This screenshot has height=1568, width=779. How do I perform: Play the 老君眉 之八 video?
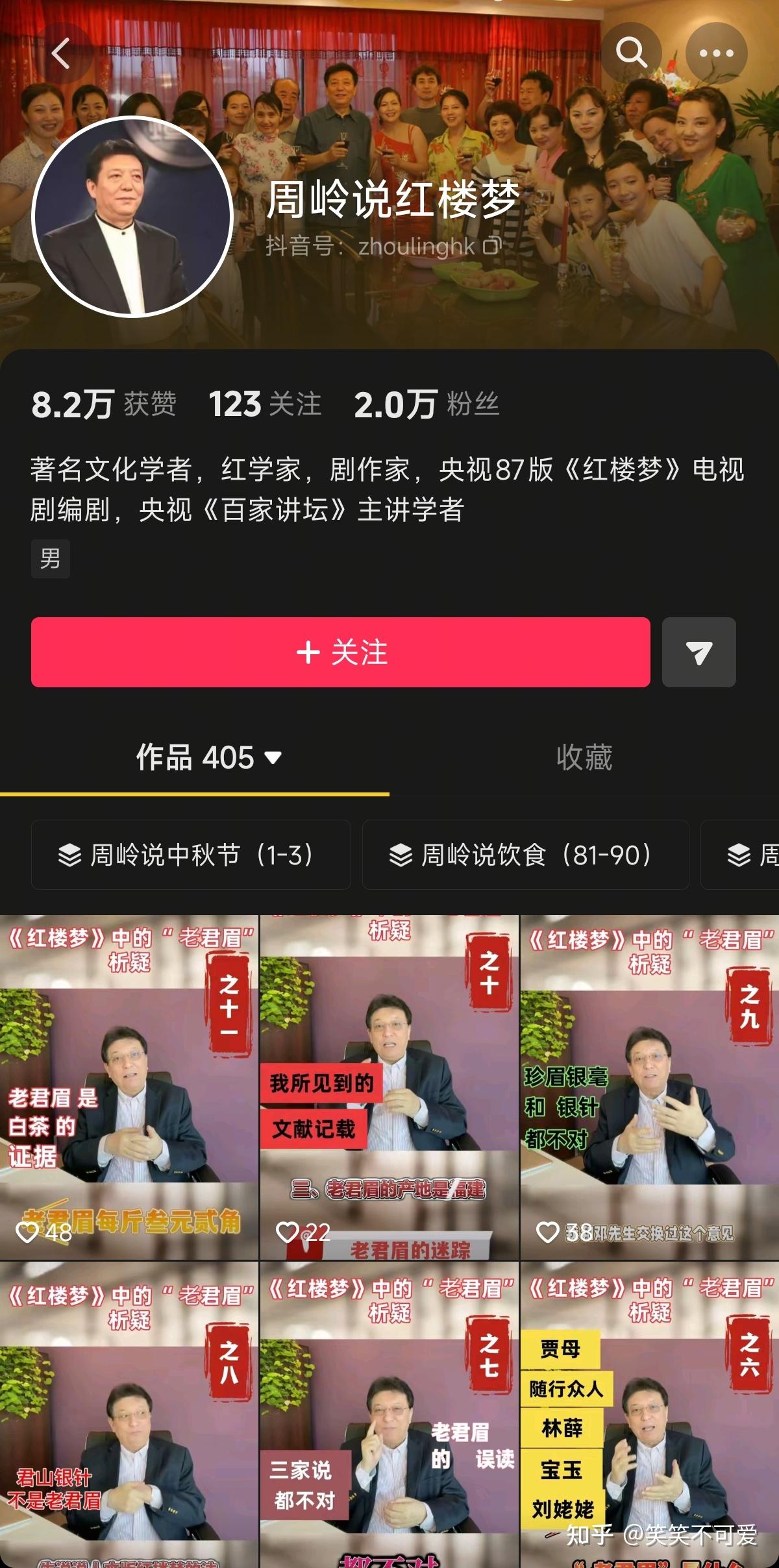point(129,1415)
